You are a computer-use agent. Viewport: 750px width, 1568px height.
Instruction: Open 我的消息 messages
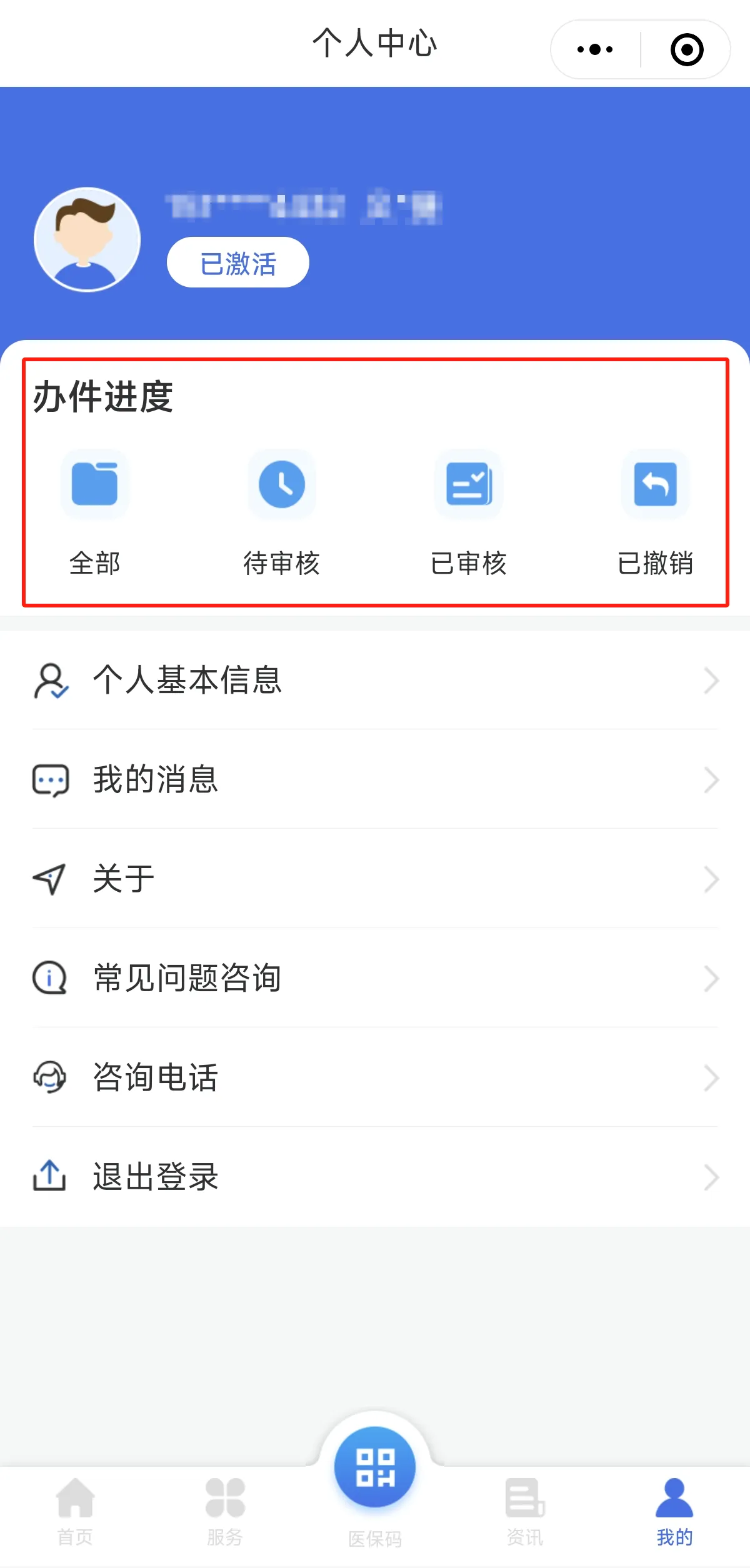pos(375,779)
